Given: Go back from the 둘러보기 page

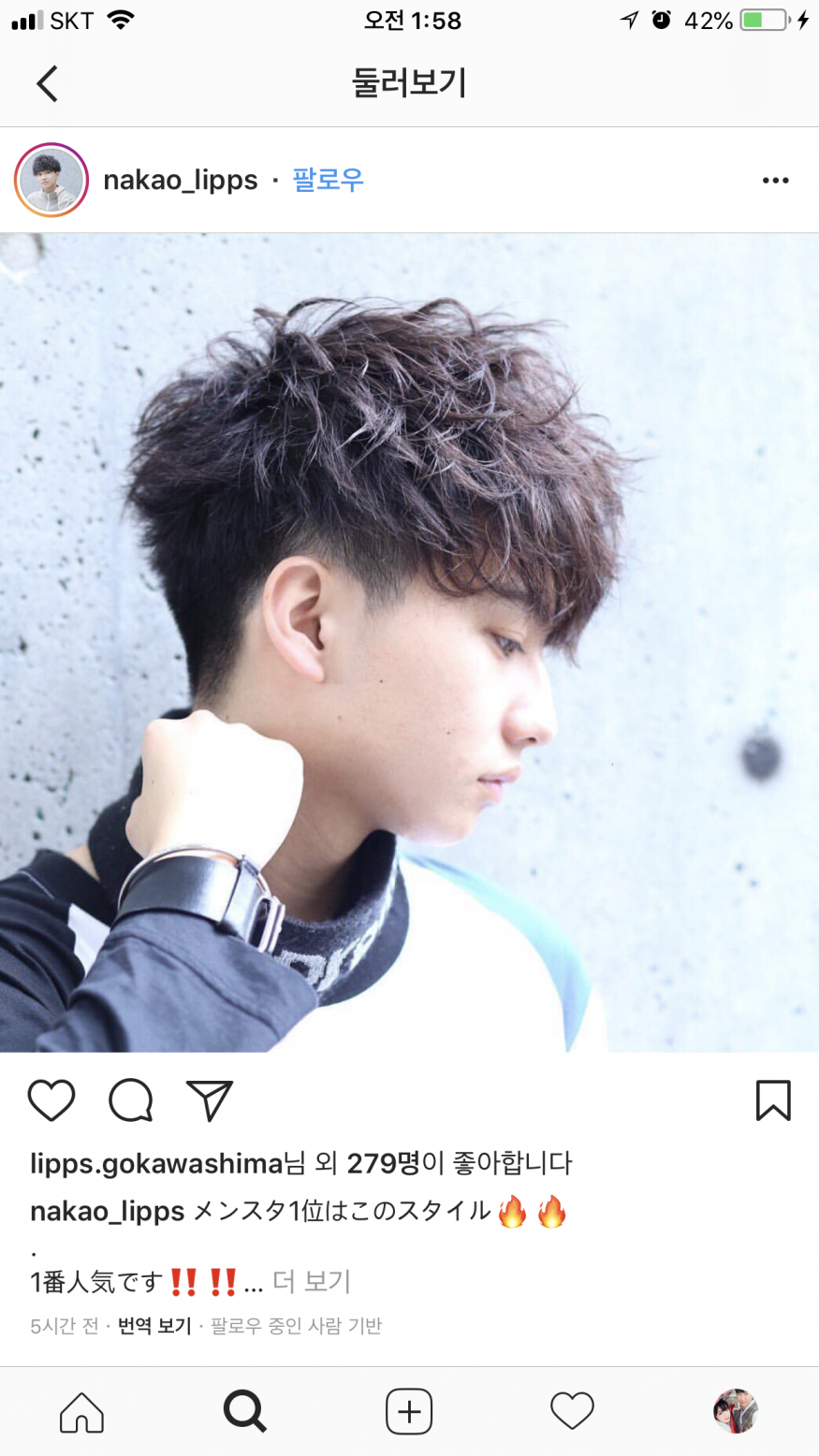Looking at the screenshot, I should click(x=47, y=83).
